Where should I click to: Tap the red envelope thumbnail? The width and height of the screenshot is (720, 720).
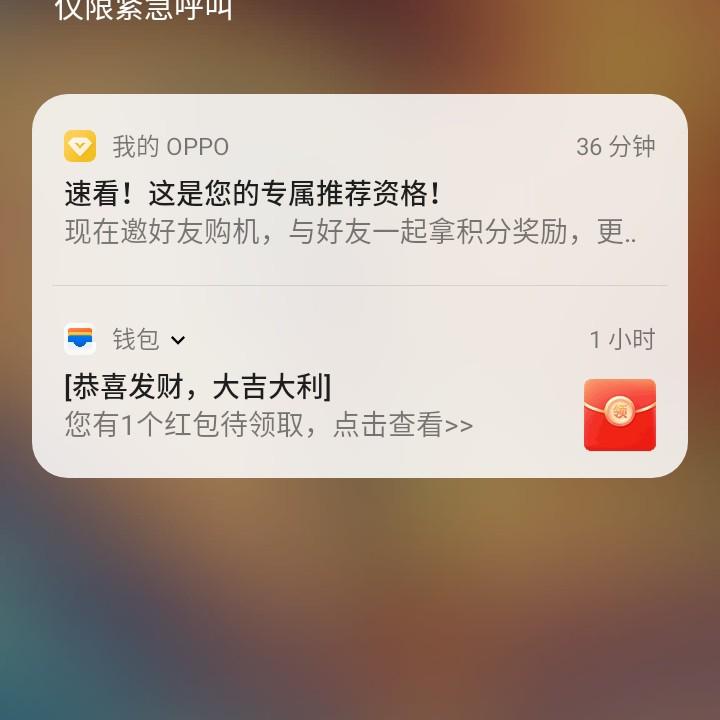click(x=619, y=414)
